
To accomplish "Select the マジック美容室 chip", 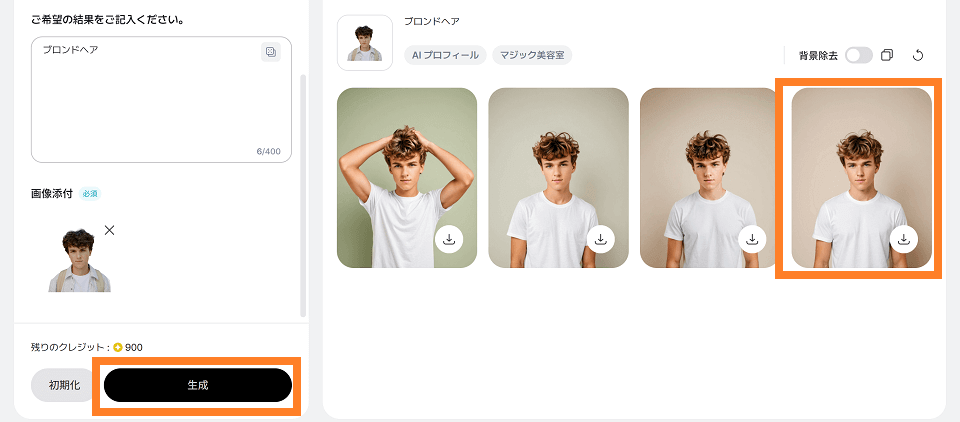I will (x=532, y=55).
